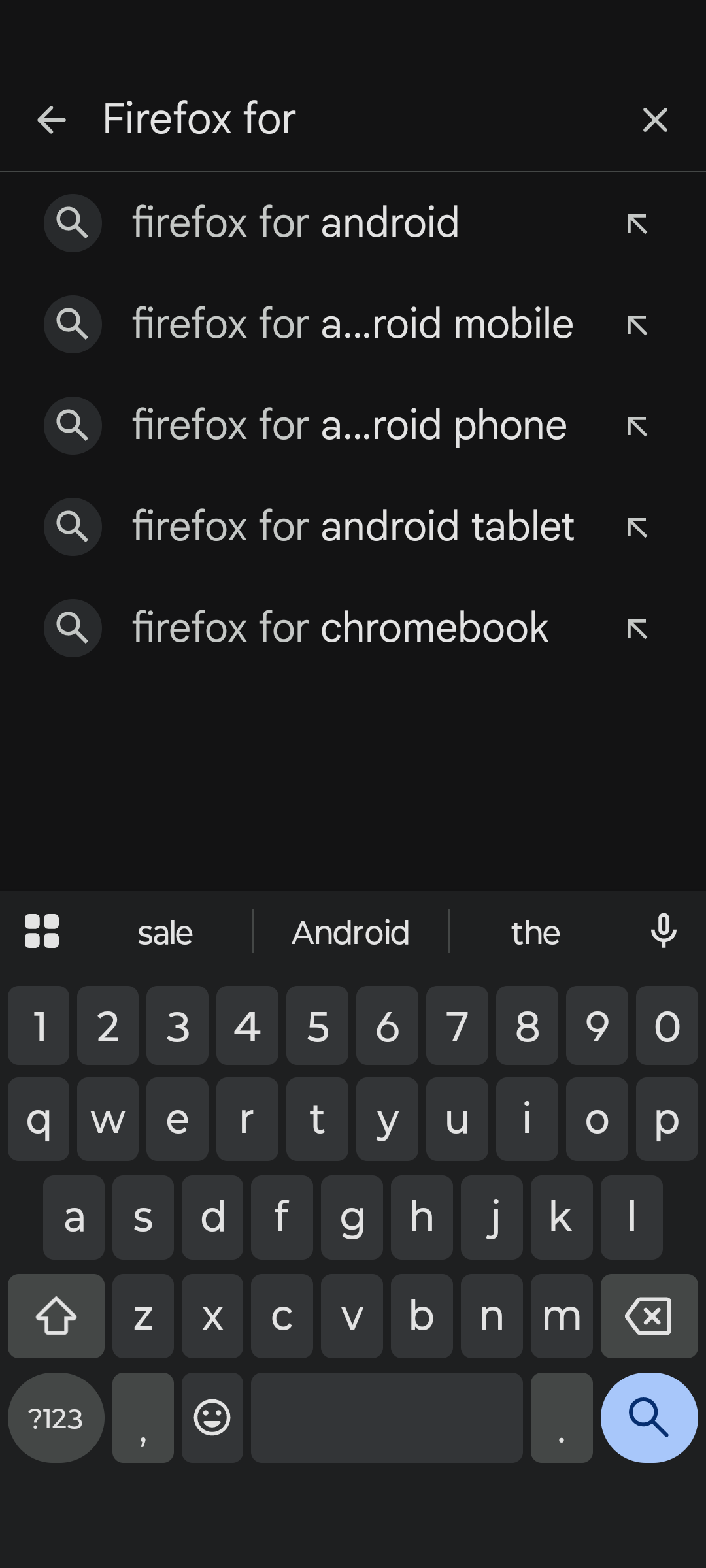Viewport: 706px width, 1568px height.
Task: Open keyboard tools grid menu
Action: [42, 931]
